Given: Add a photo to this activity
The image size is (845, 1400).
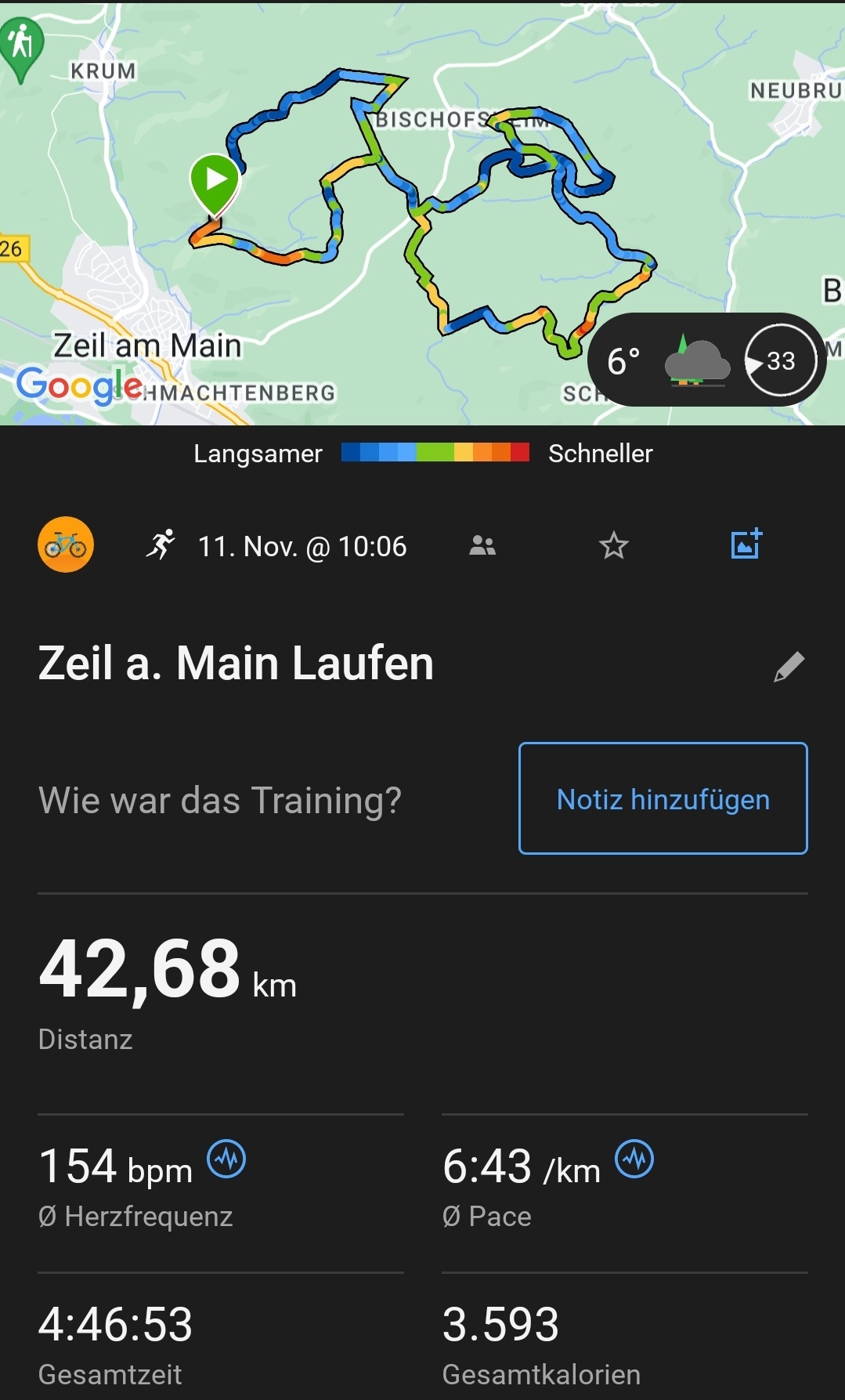Looking at the screenshot, I should point(746,544).
